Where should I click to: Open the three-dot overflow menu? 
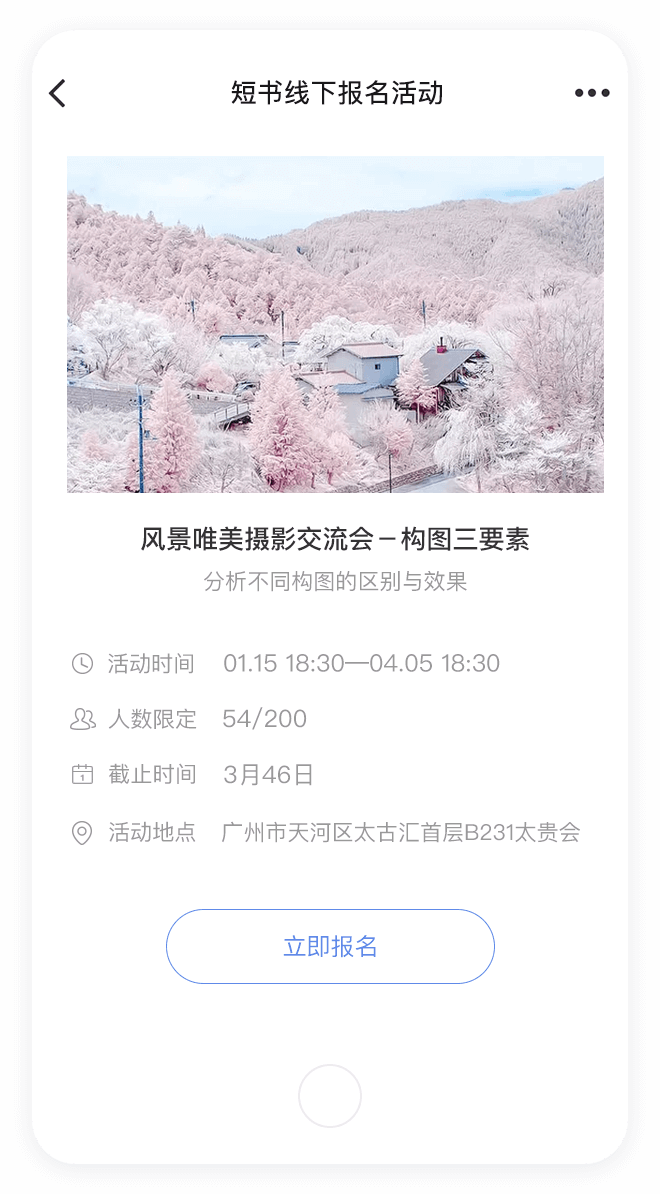[x=592, y=93]
